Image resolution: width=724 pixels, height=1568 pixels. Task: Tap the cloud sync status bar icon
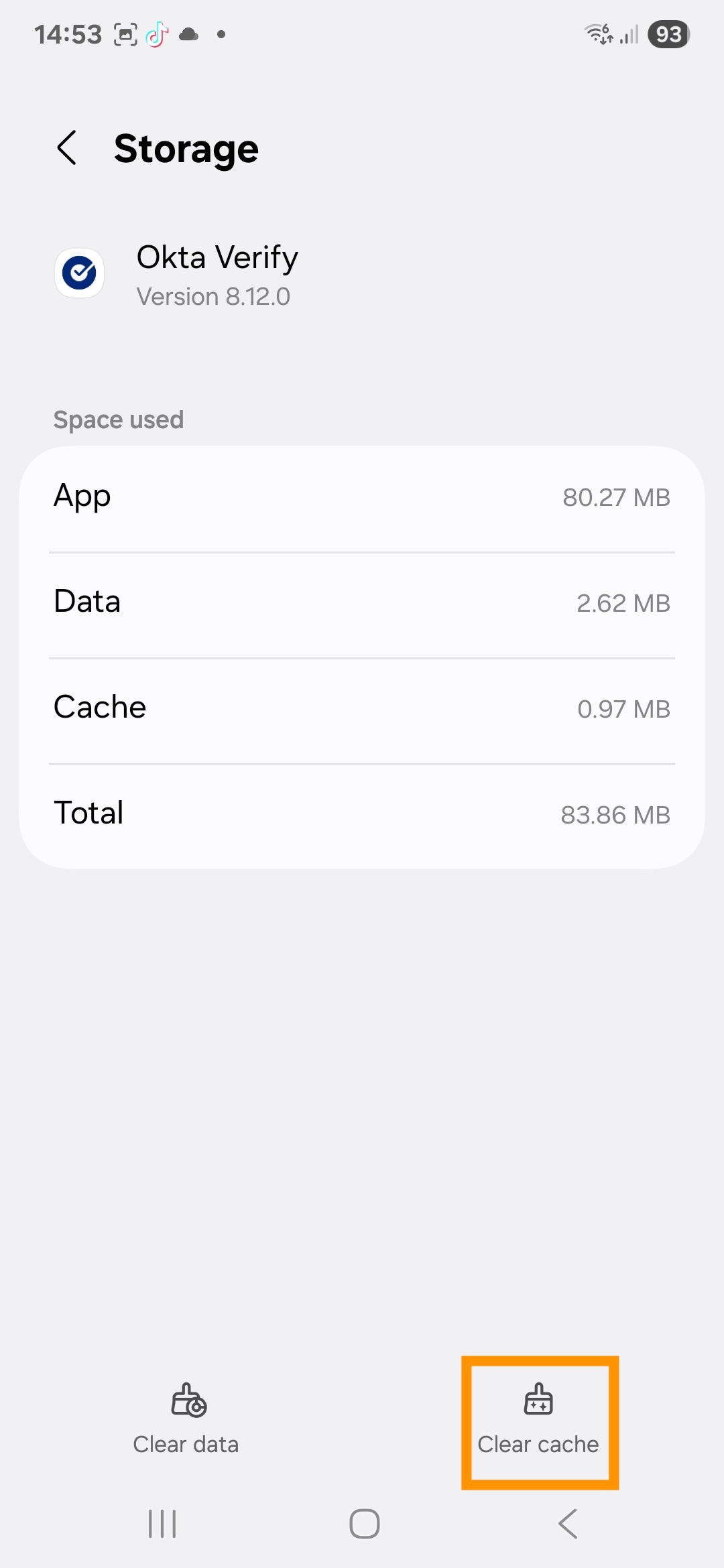(x=188, y=34)
